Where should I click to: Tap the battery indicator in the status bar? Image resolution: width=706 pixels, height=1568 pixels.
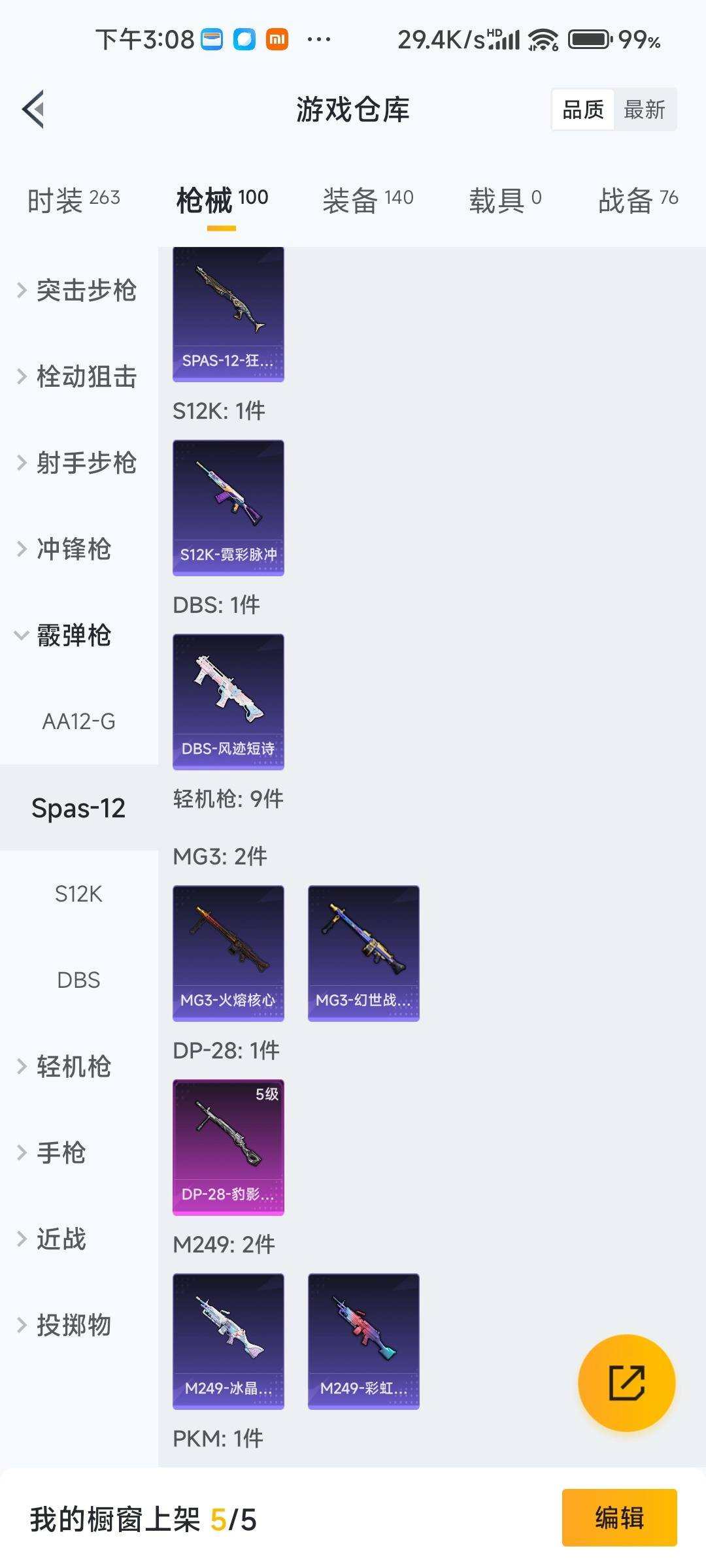(588, 41)
